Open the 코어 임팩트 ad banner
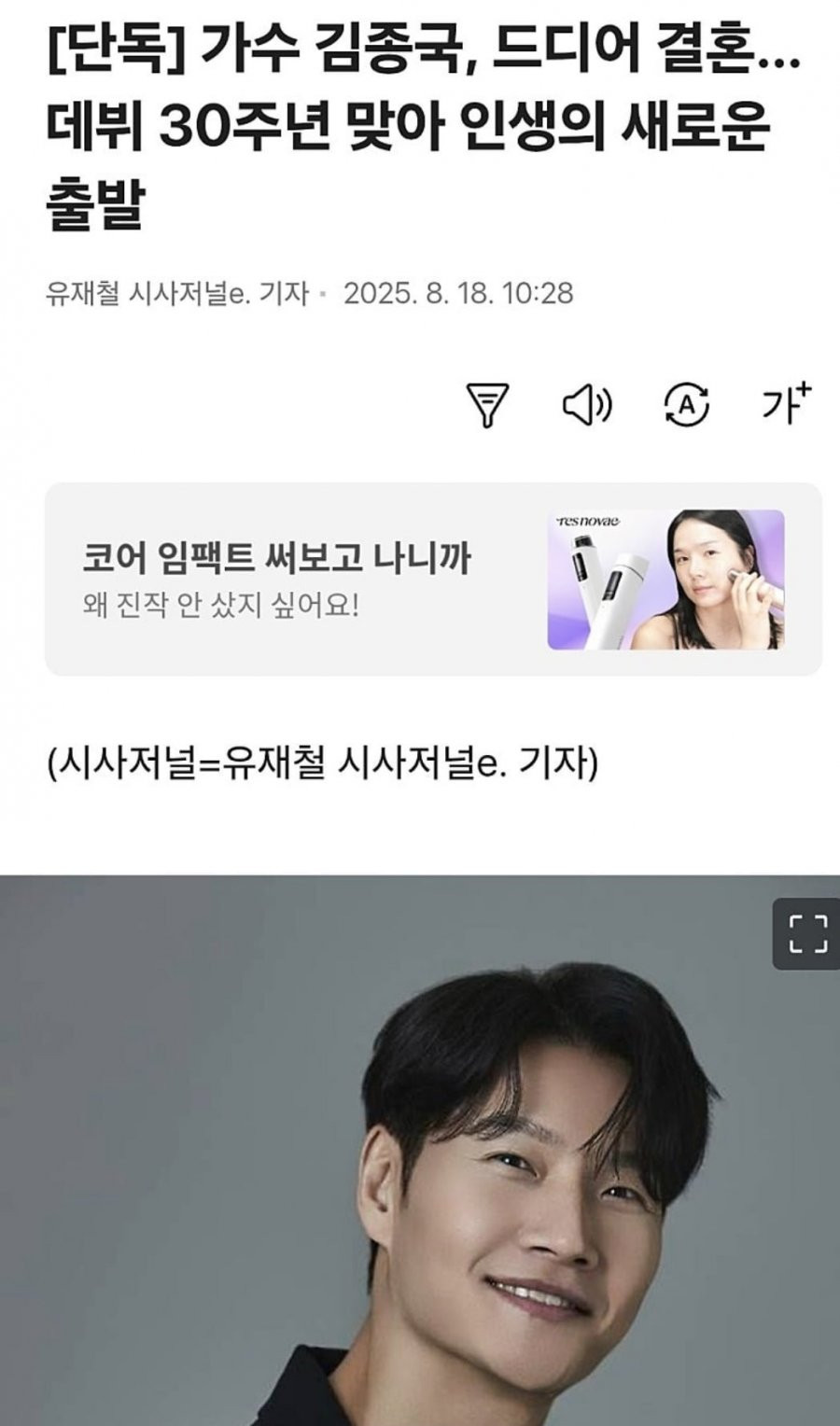The width and height of the screenshot is (840, 1426). coord(433,580)
